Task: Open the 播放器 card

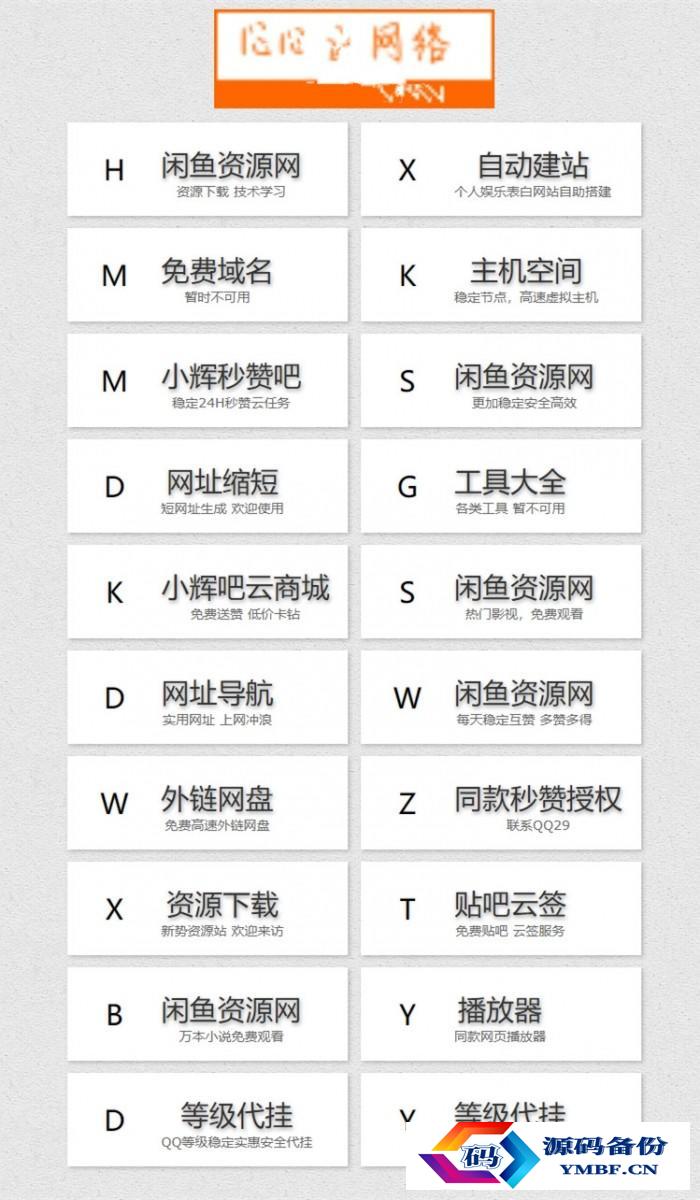Action: (x=501, y=1014)
